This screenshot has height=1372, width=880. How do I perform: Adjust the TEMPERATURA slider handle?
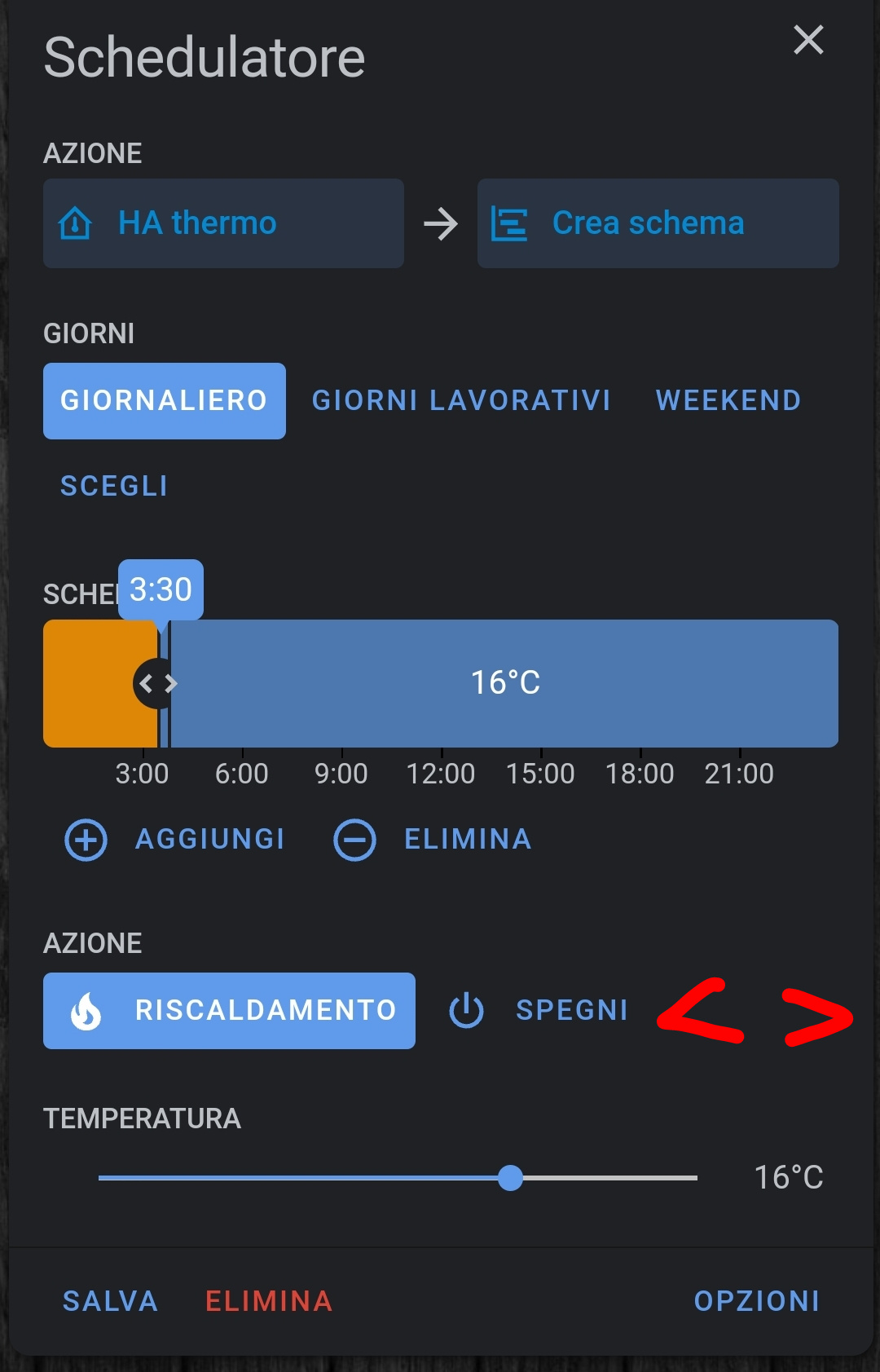[x=513, y=1176]
